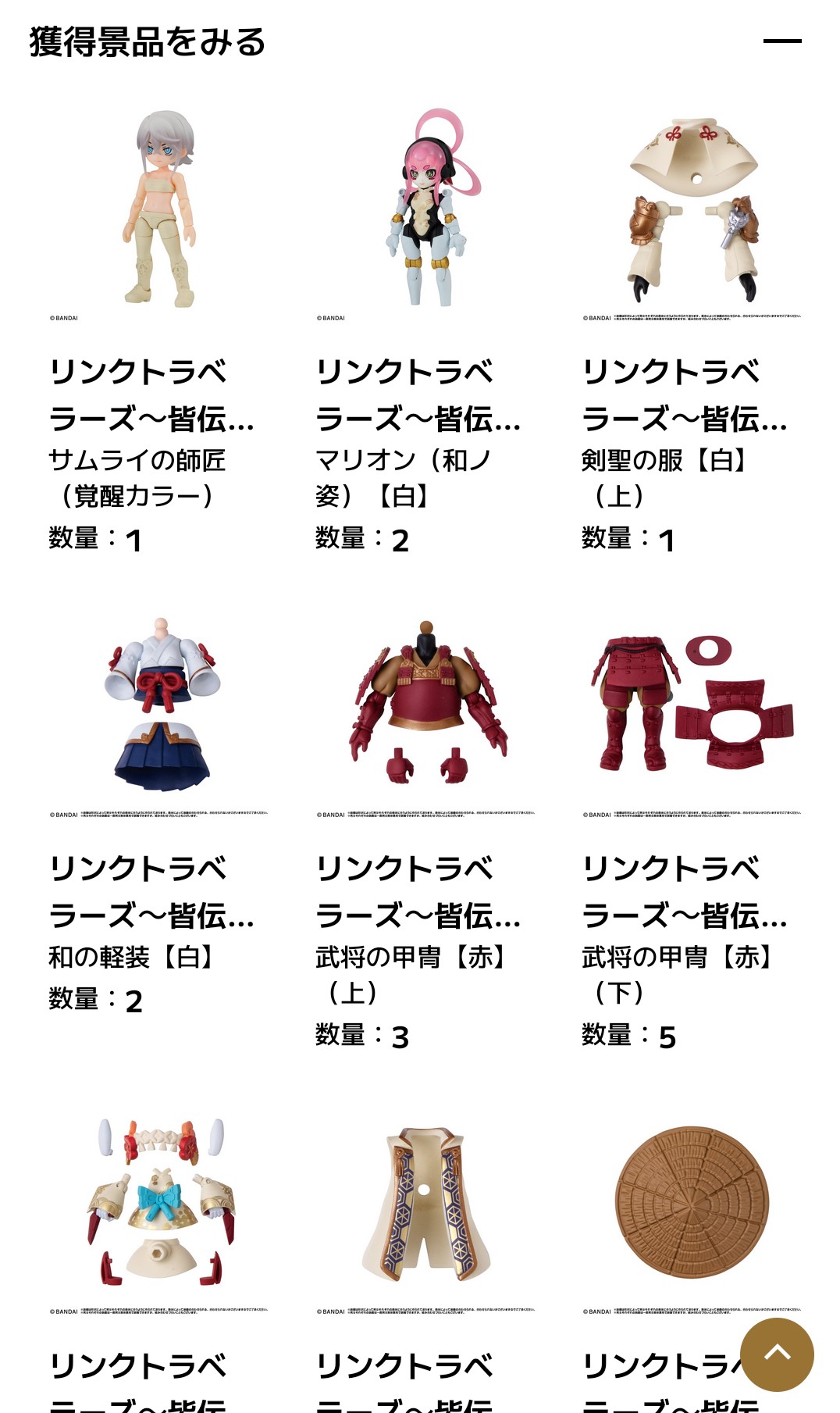Open the 武将の甲冑【赤】（上） prize

click(x=425, y=711)
